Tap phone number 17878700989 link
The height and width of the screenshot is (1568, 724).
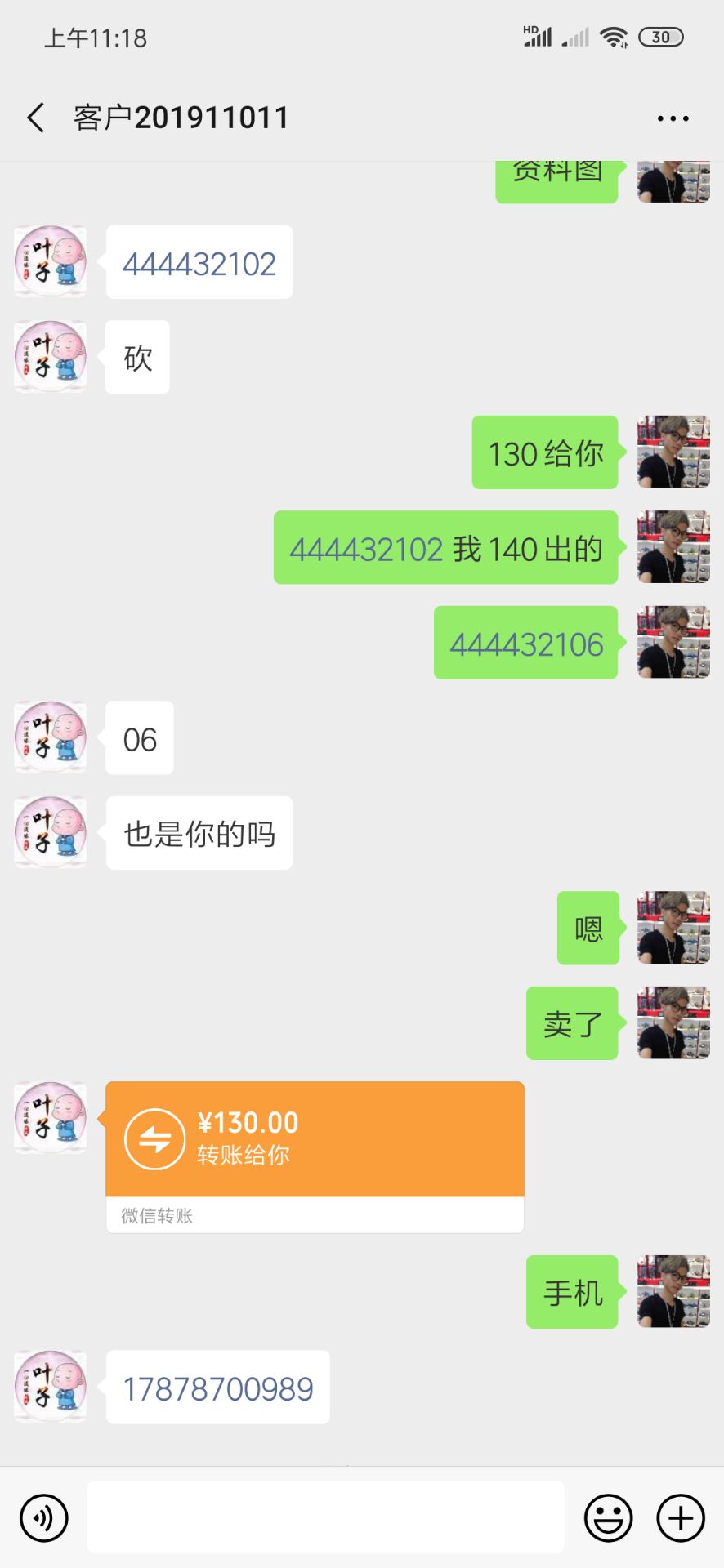click(x=217, y=1389)
